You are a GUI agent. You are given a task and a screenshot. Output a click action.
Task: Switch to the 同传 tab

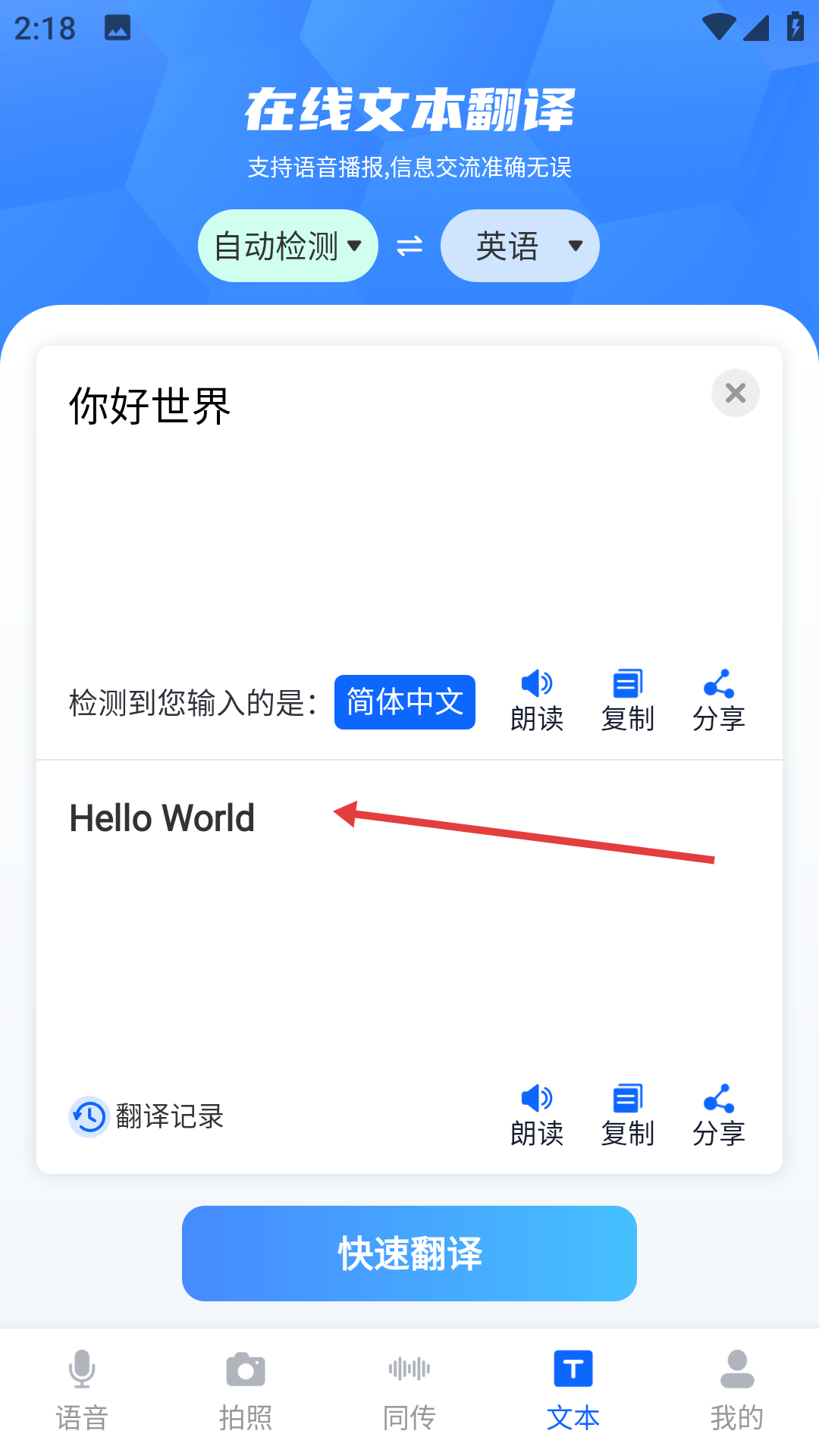tap(409, 1391)
